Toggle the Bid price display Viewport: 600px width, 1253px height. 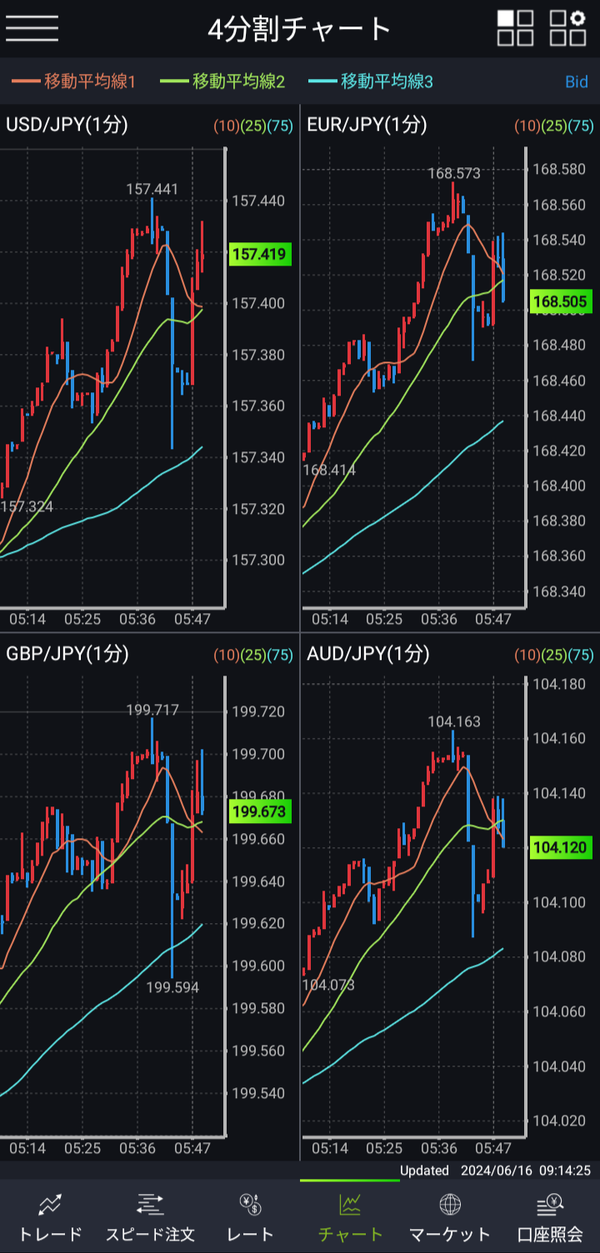(577, 82)
